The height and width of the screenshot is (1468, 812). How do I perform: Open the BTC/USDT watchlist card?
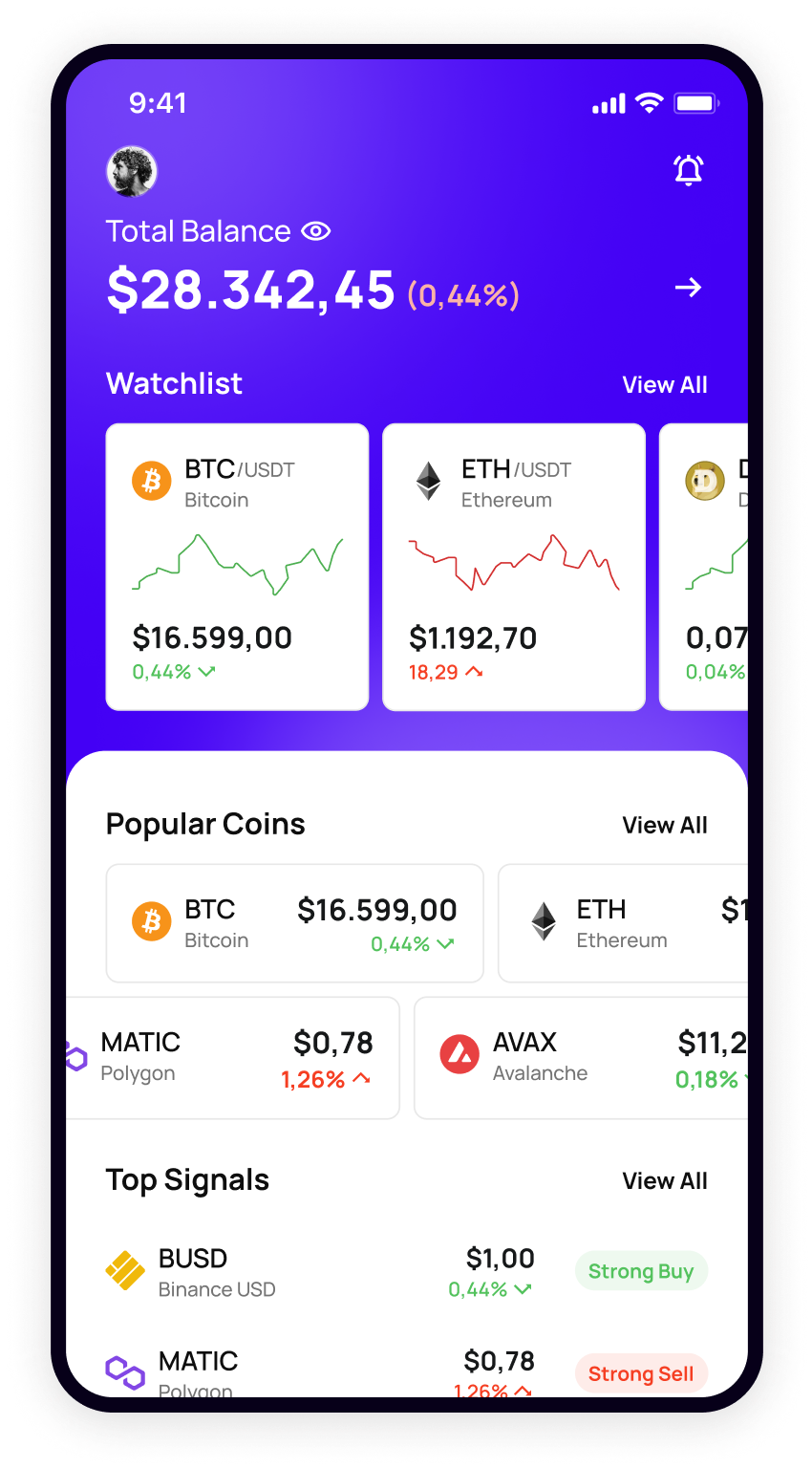pyautogui.click(x=237, y=567)
